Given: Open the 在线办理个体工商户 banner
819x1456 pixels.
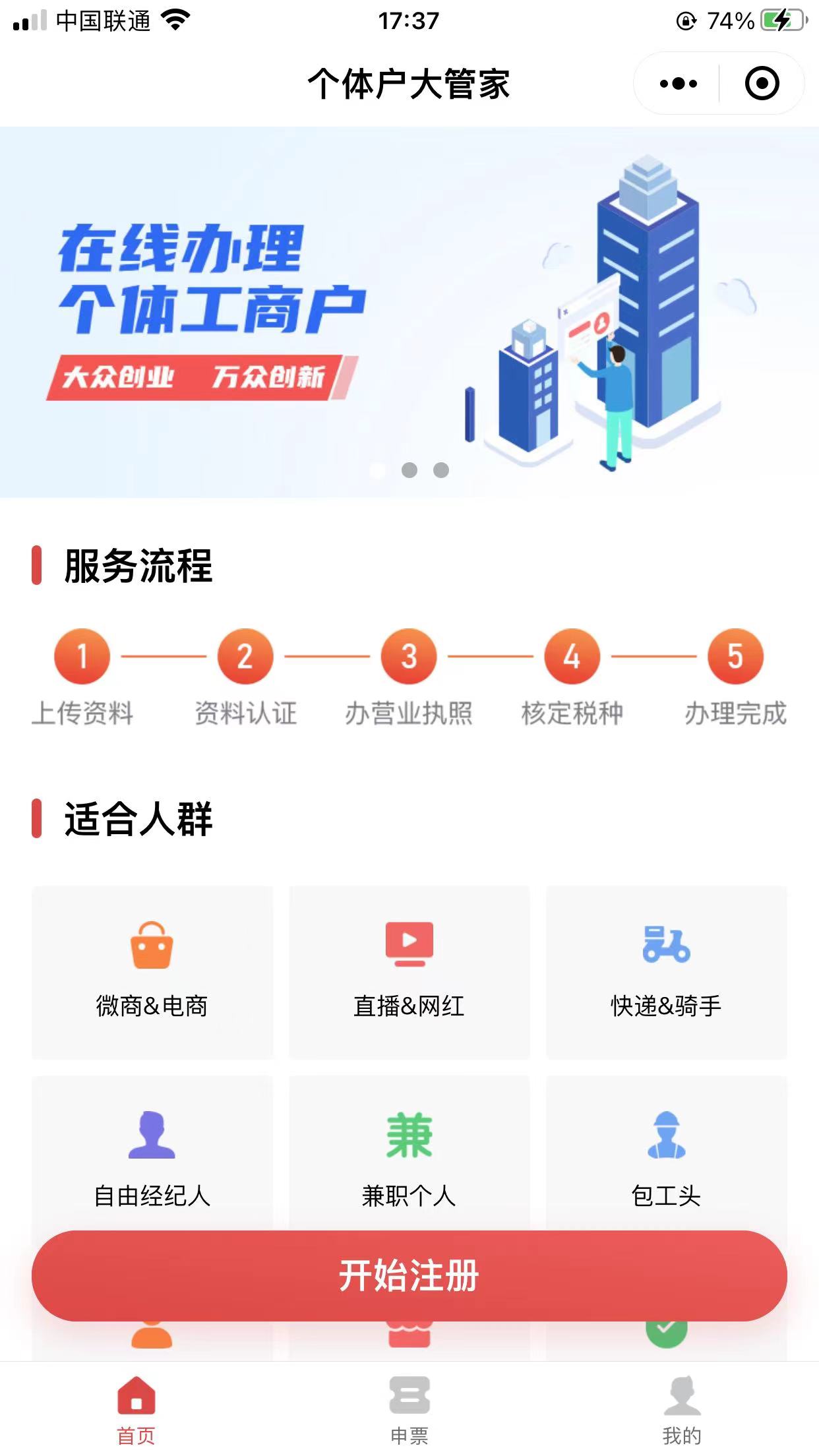Looking at the screenshot, I should (x=409, y=311).
